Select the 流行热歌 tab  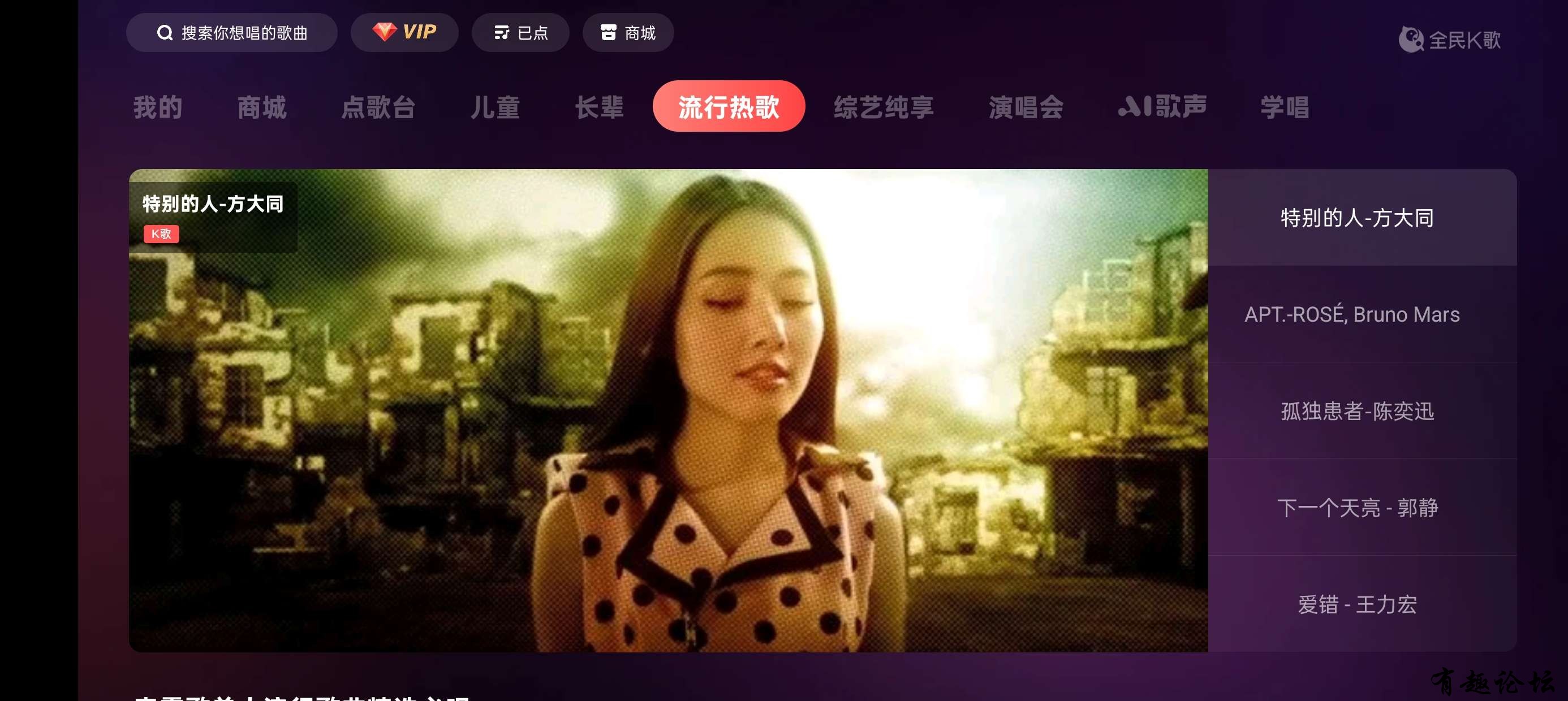click(x=729, y=106)
